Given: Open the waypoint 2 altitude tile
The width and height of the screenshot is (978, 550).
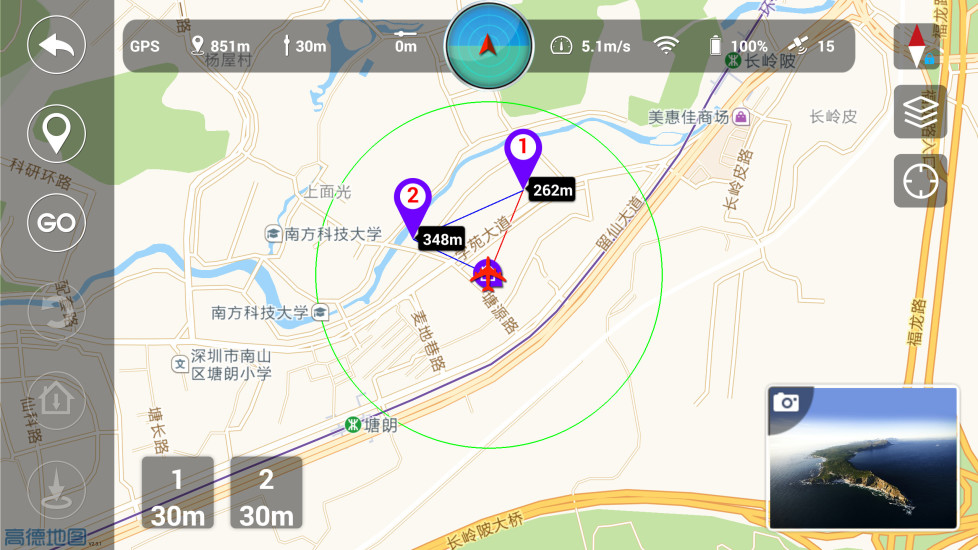Looking at the screenshot, I should click(x=266, y=493).
